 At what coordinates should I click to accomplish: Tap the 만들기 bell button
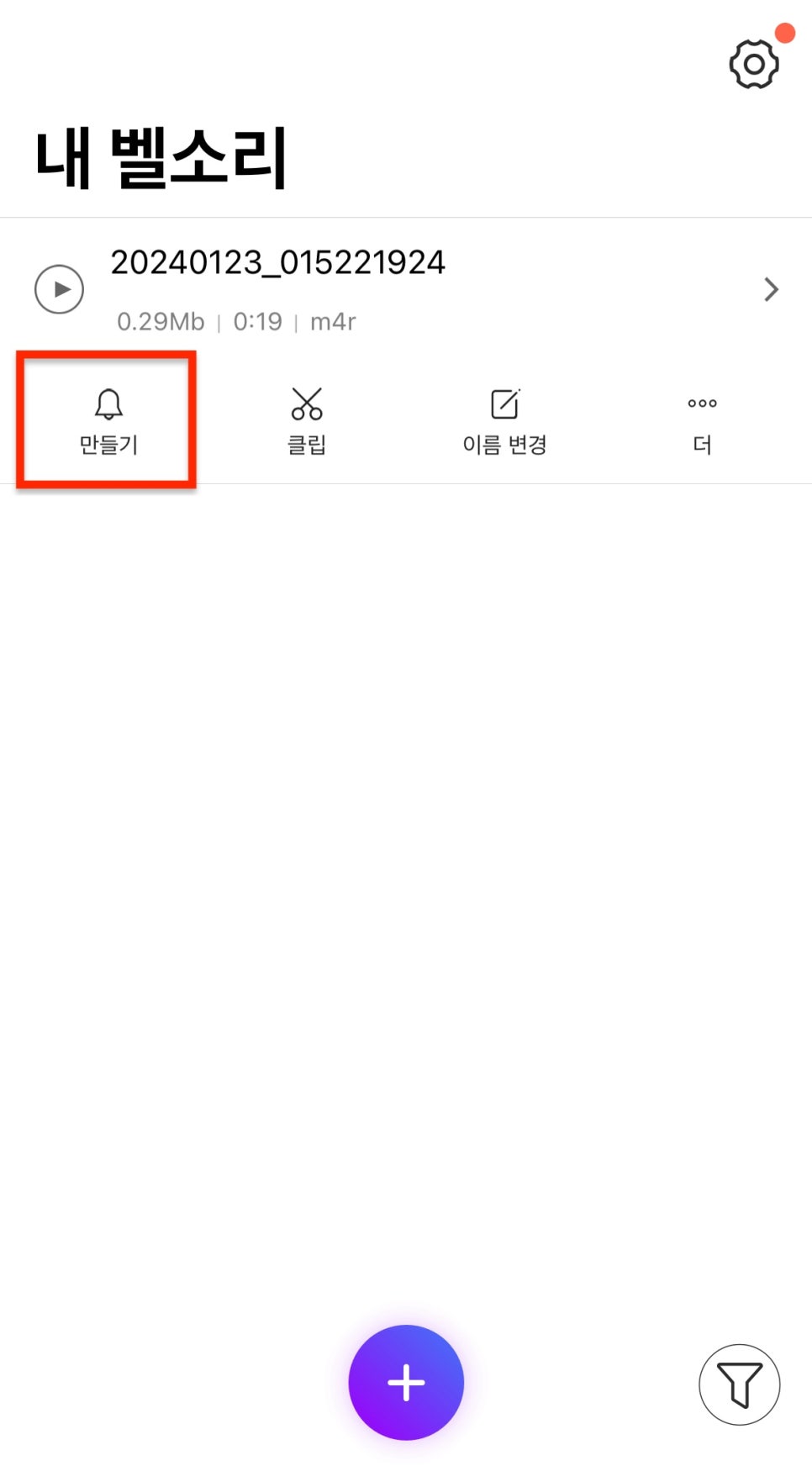point(108,421)
